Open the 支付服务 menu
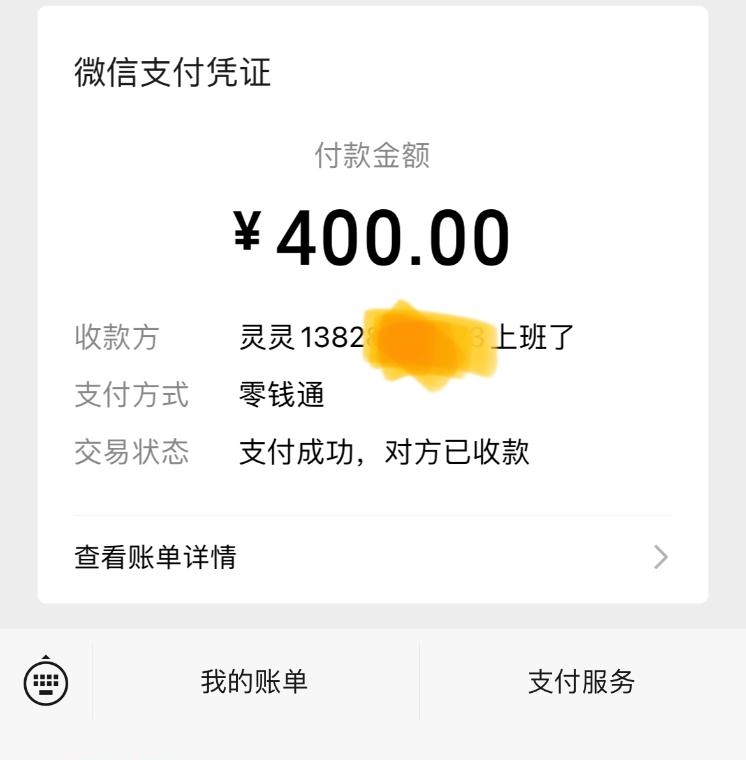The image size is (746, 760). 581,682
